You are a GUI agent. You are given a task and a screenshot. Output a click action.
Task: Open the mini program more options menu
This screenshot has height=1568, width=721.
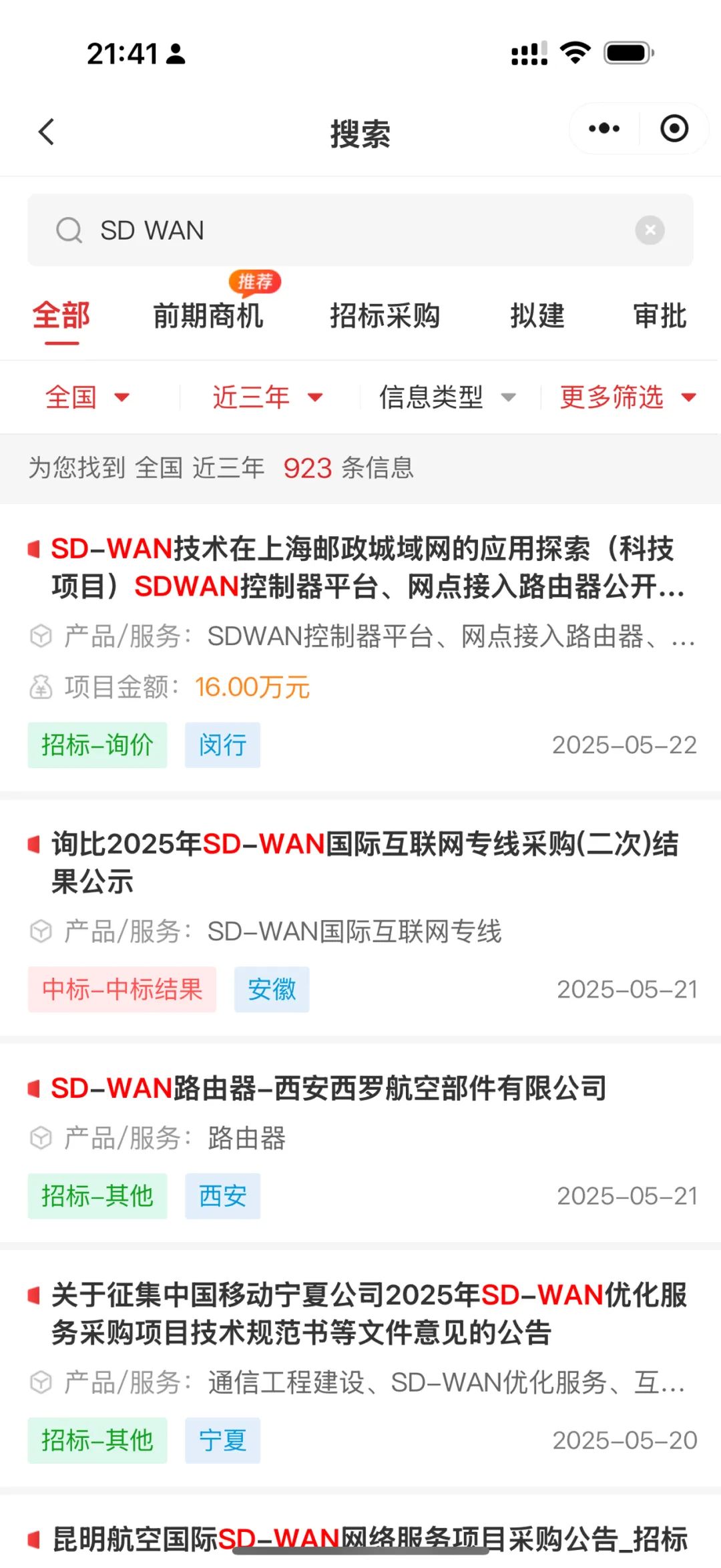click(604, 128)
